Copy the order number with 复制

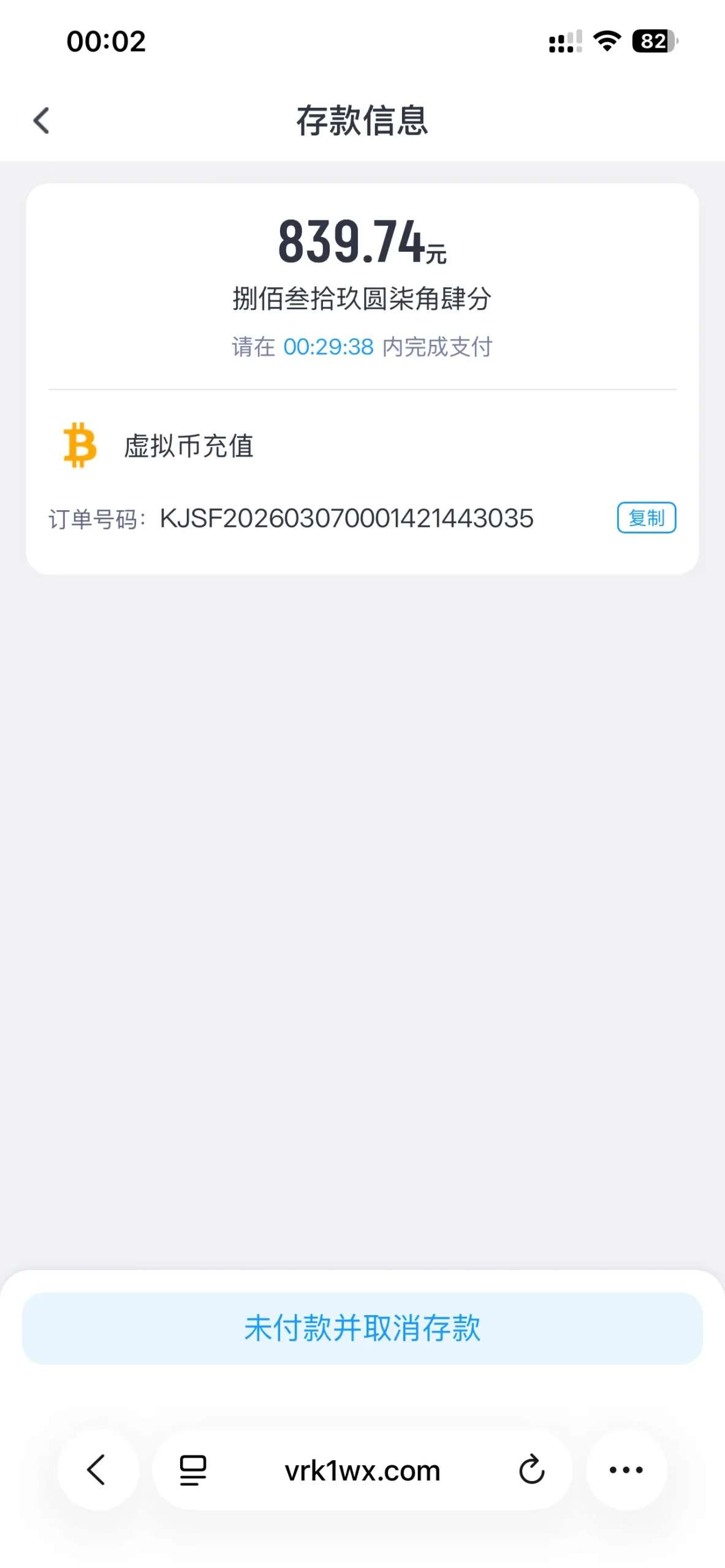[x=646, y=518]
